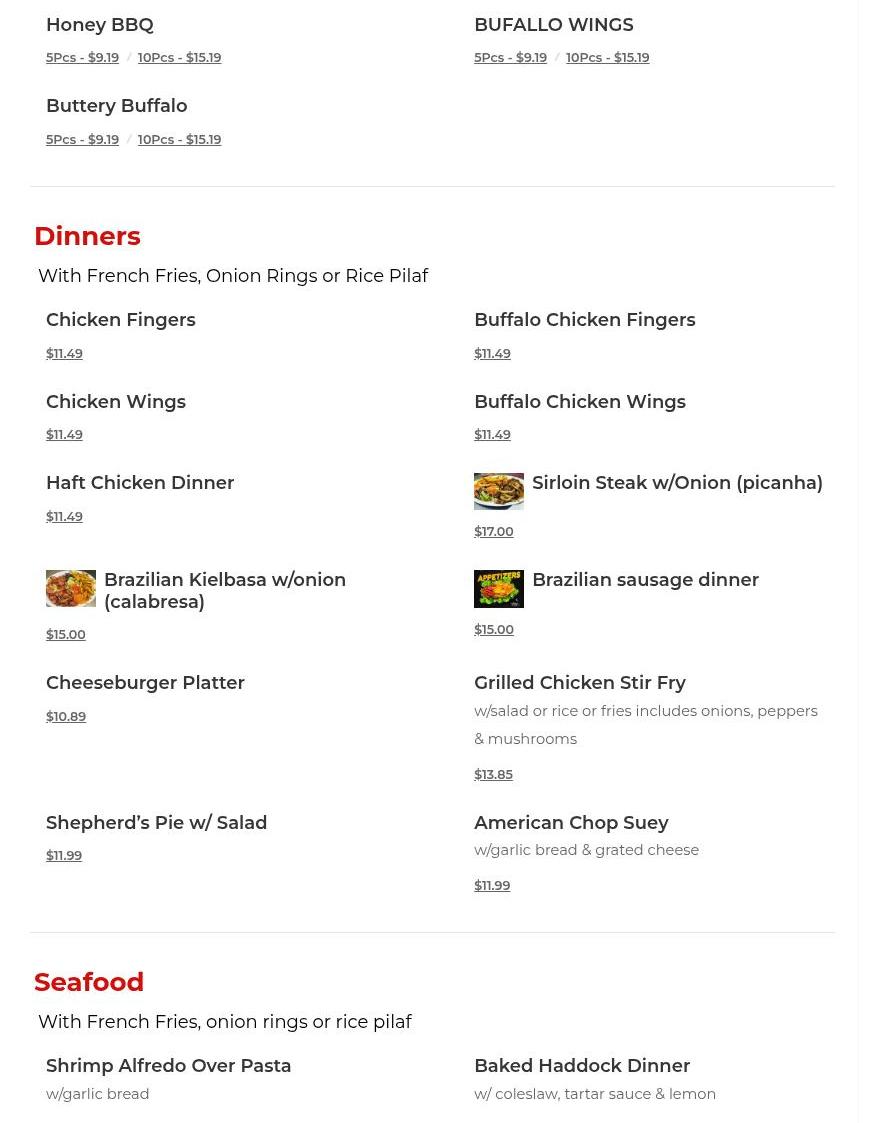This screenshot has height=1123, width=870.
Task: Open the Buffalo Chicken Wings dinner
Action: coord(579,402)
